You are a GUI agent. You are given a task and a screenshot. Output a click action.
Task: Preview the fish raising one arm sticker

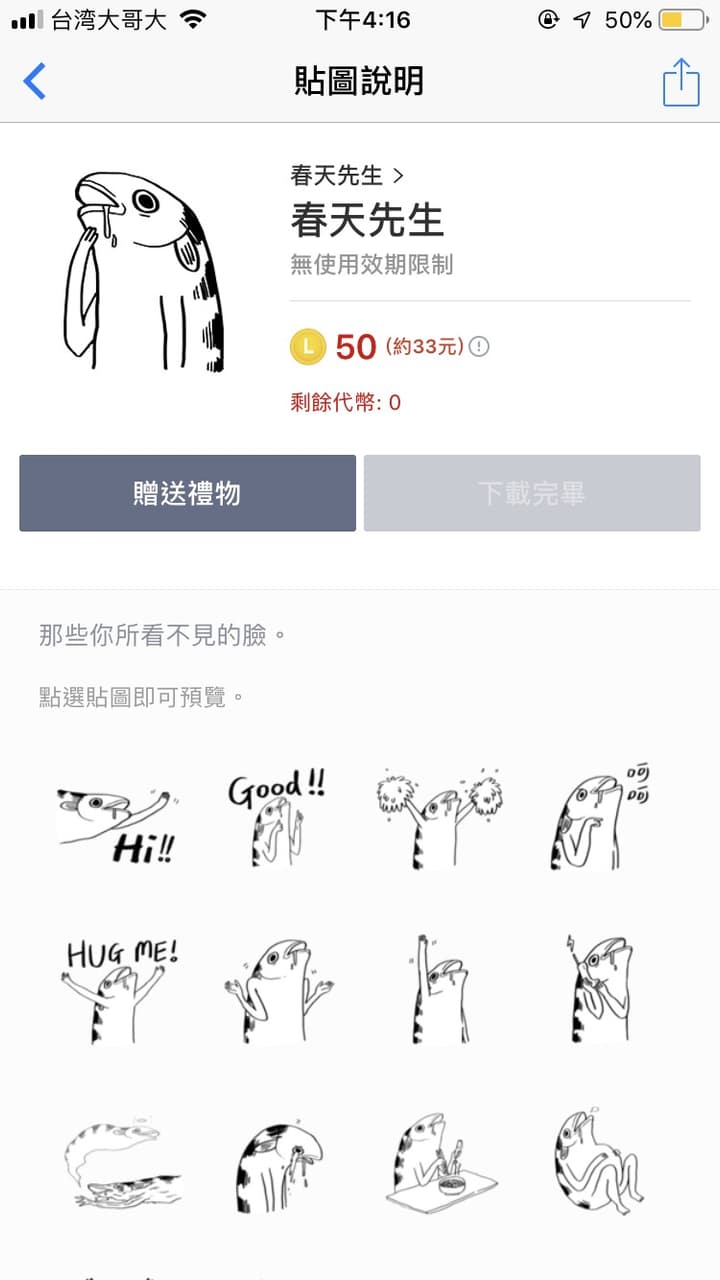coord(438,990)
